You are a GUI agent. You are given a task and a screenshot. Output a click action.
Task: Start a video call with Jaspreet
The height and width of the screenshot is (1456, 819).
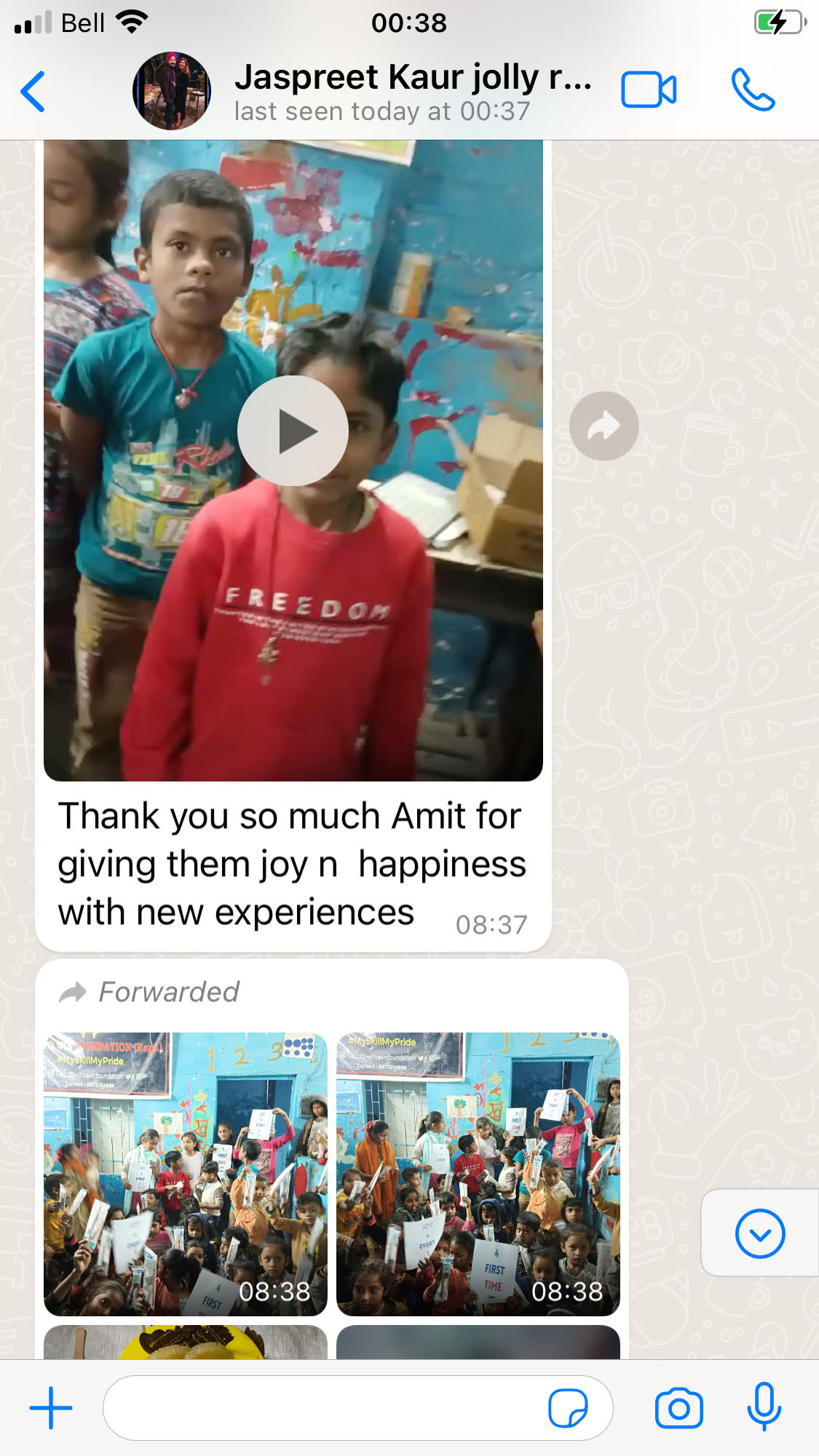pyautogui.click(x=648, y=91)
